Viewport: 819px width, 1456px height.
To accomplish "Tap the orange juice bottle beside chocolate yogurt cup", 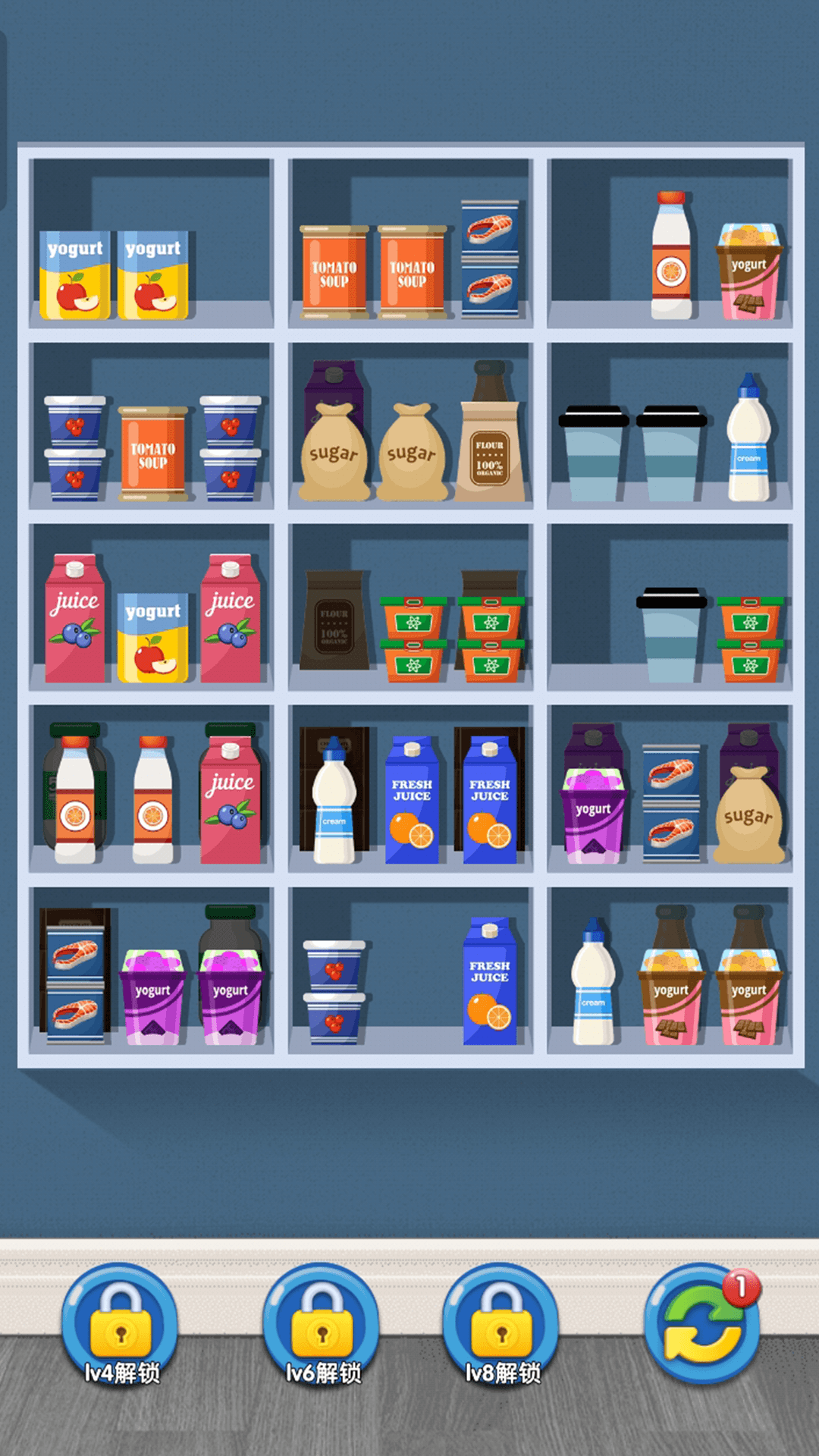I will (x=671, y=258).
